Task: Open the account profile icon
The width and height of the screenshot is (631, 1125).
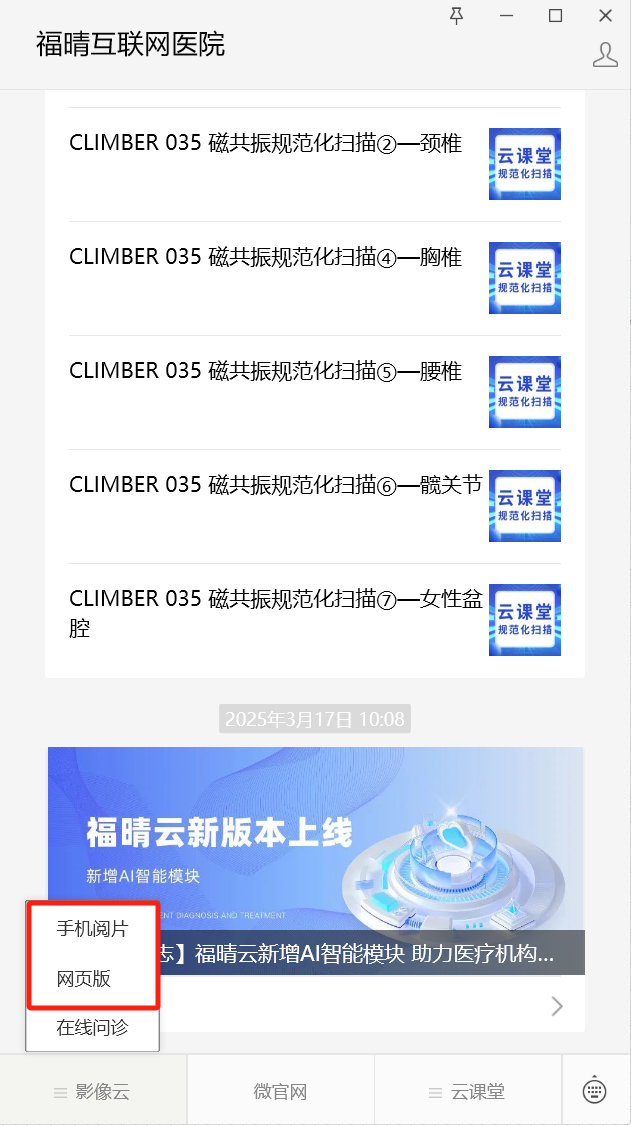Action: pyautogui.click(x=605, y=55)
